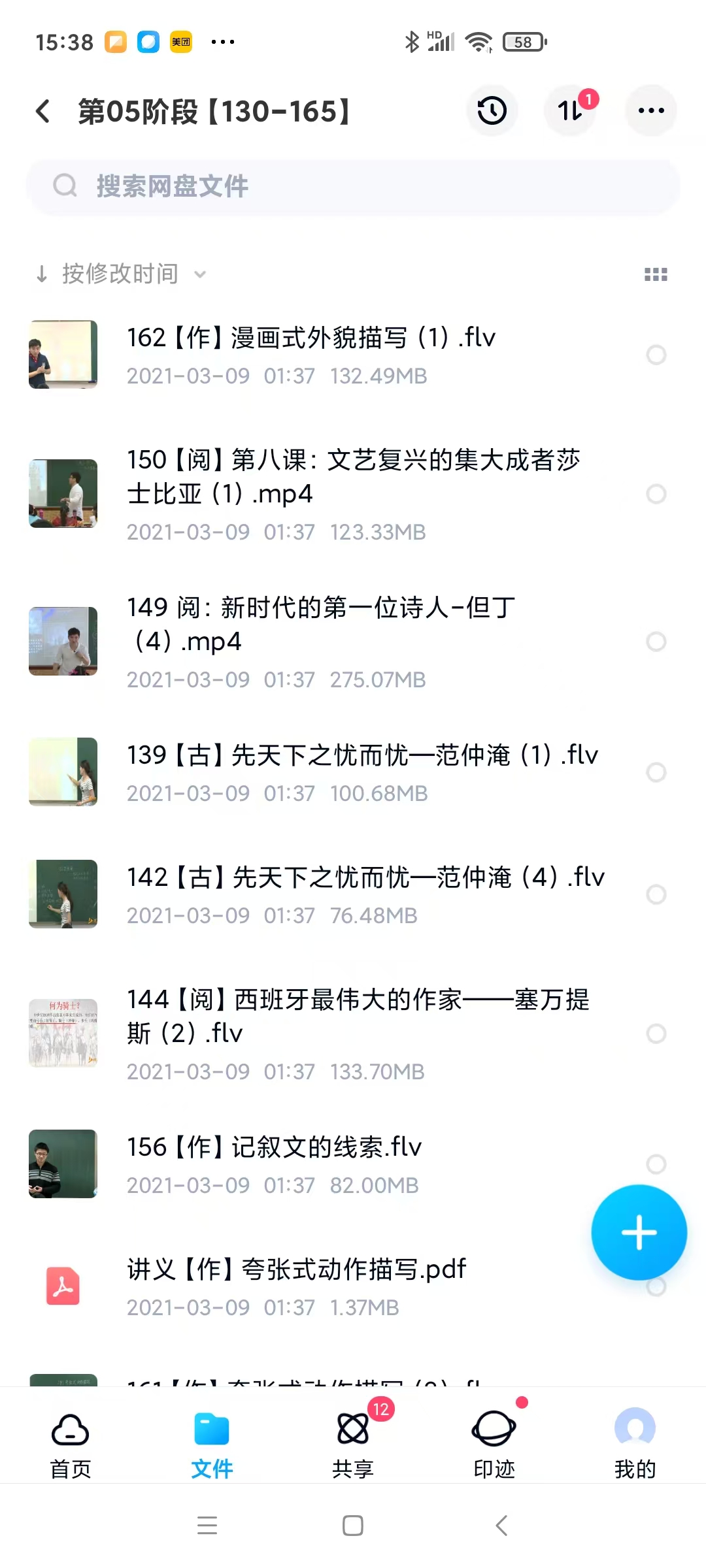Switch to grid view layout
706x1568 pixels.
pyautogui.click(x=656, y=274)
